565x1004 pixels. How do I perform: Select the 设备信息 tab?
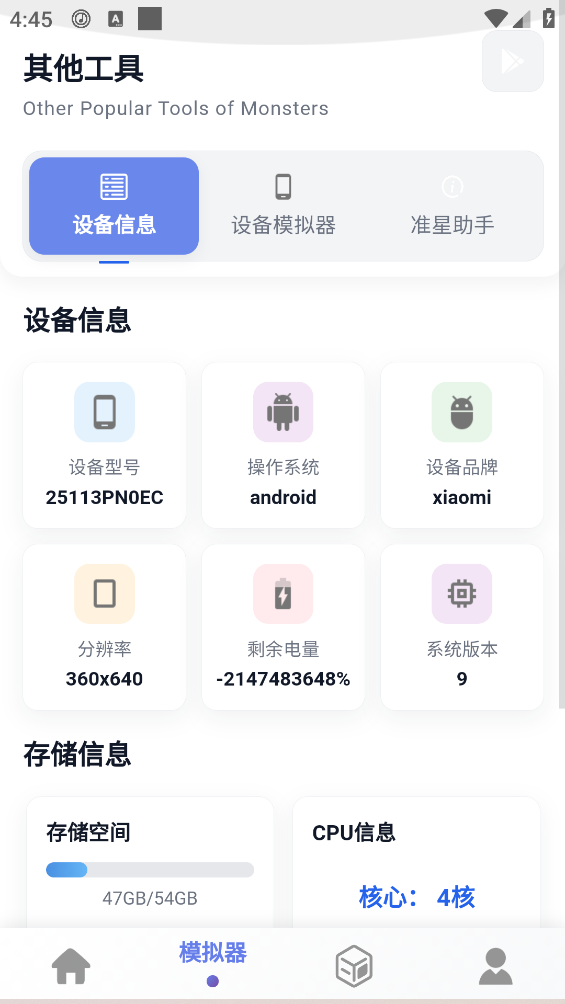tap(114, 206)
